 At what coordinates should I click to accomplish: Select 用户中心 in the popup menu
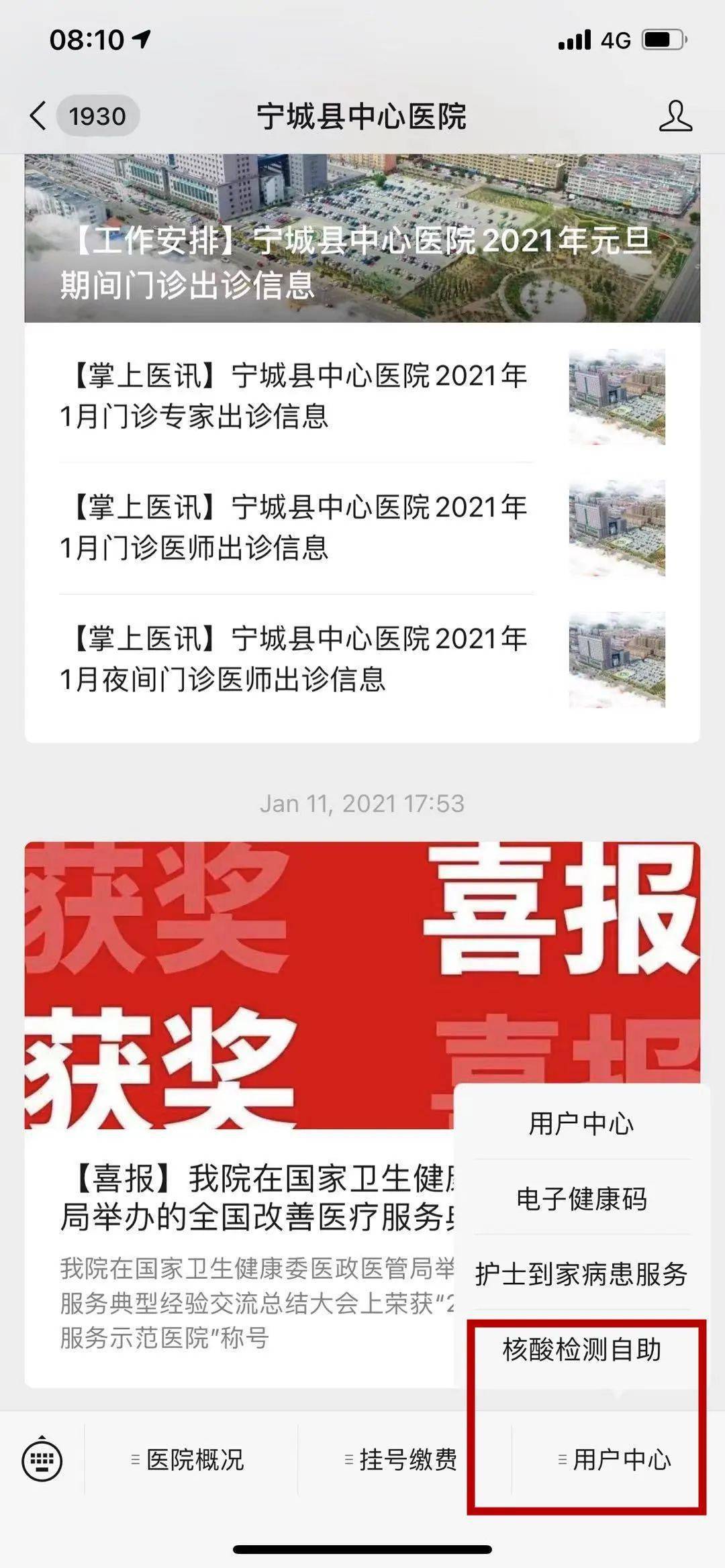coord(581,1123)
